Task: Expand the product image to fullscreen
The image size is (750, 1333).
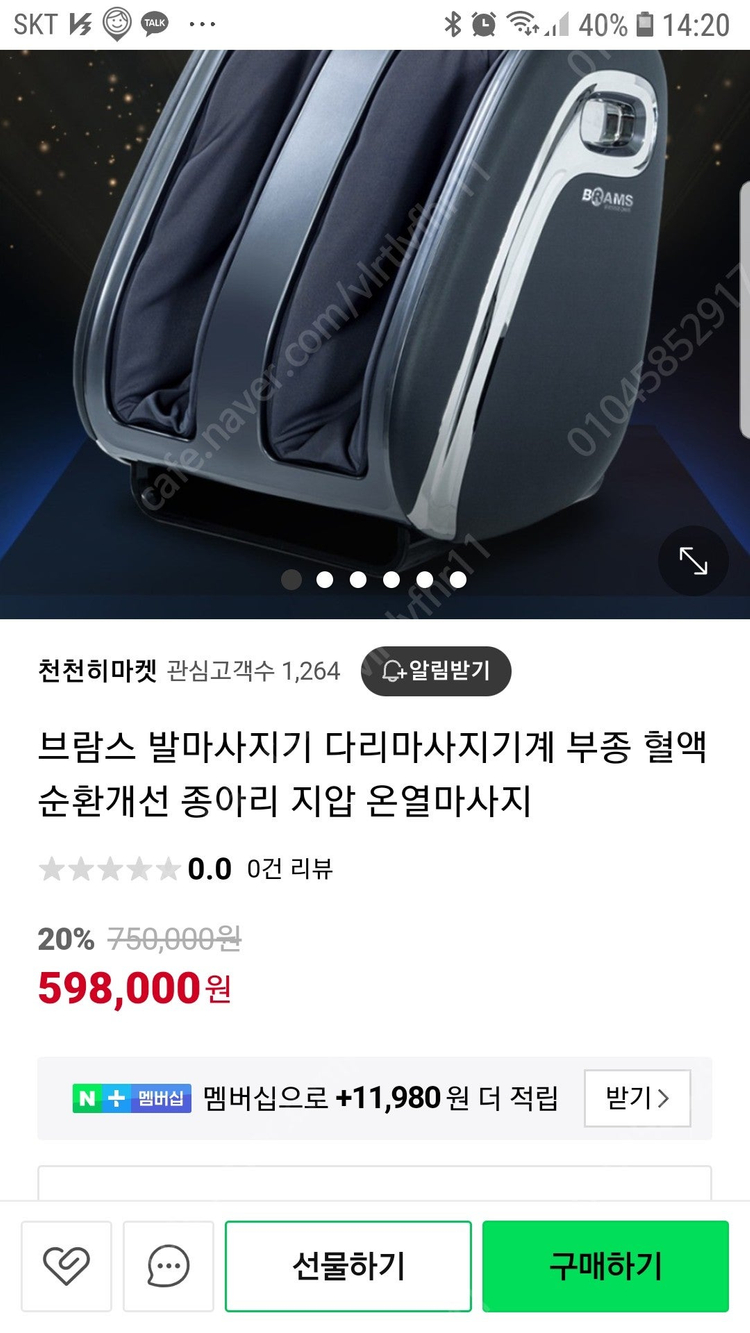Action: point(693,561)
